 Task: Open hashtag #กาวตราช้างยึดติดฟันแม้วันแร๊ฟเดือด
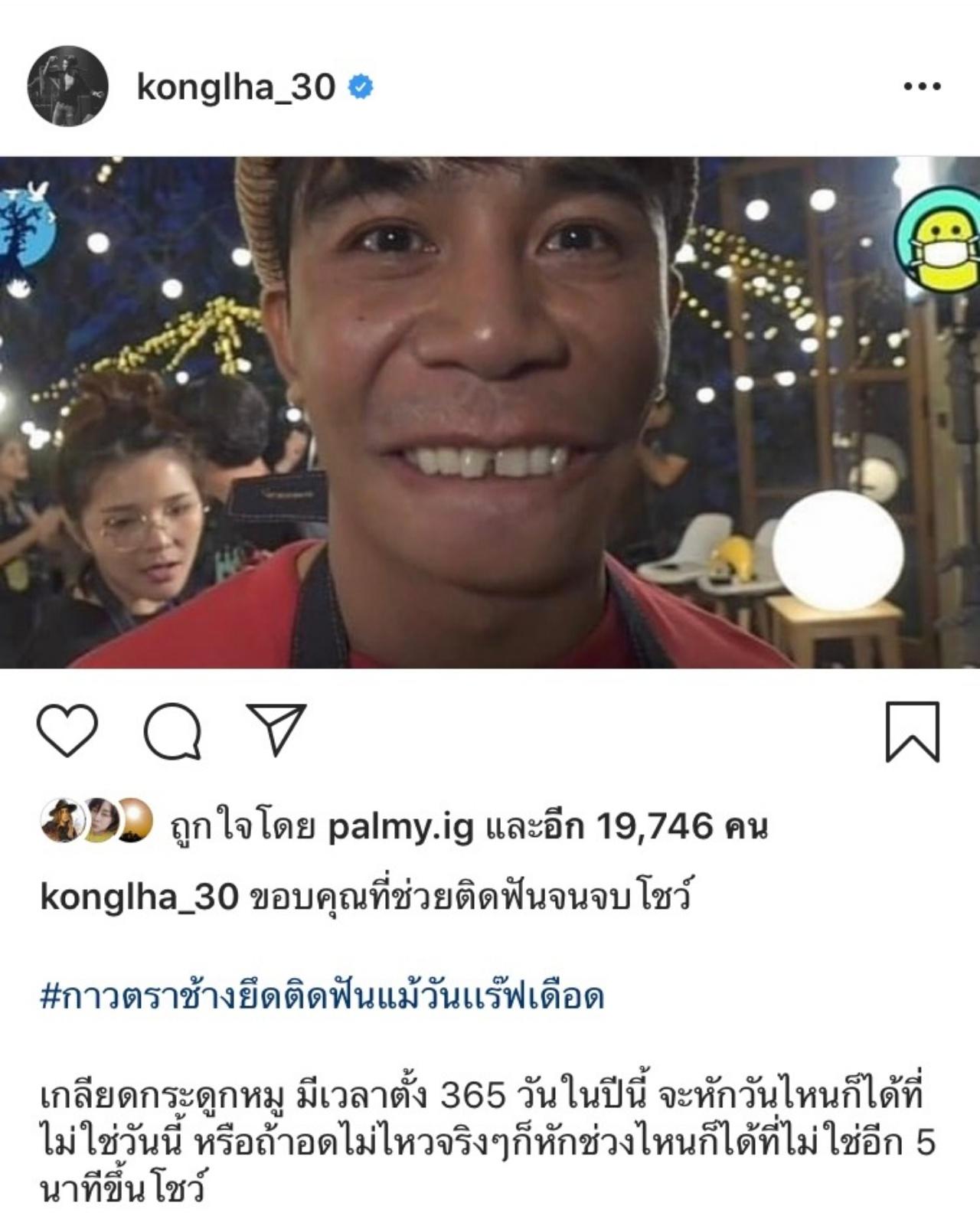point(322,997)
